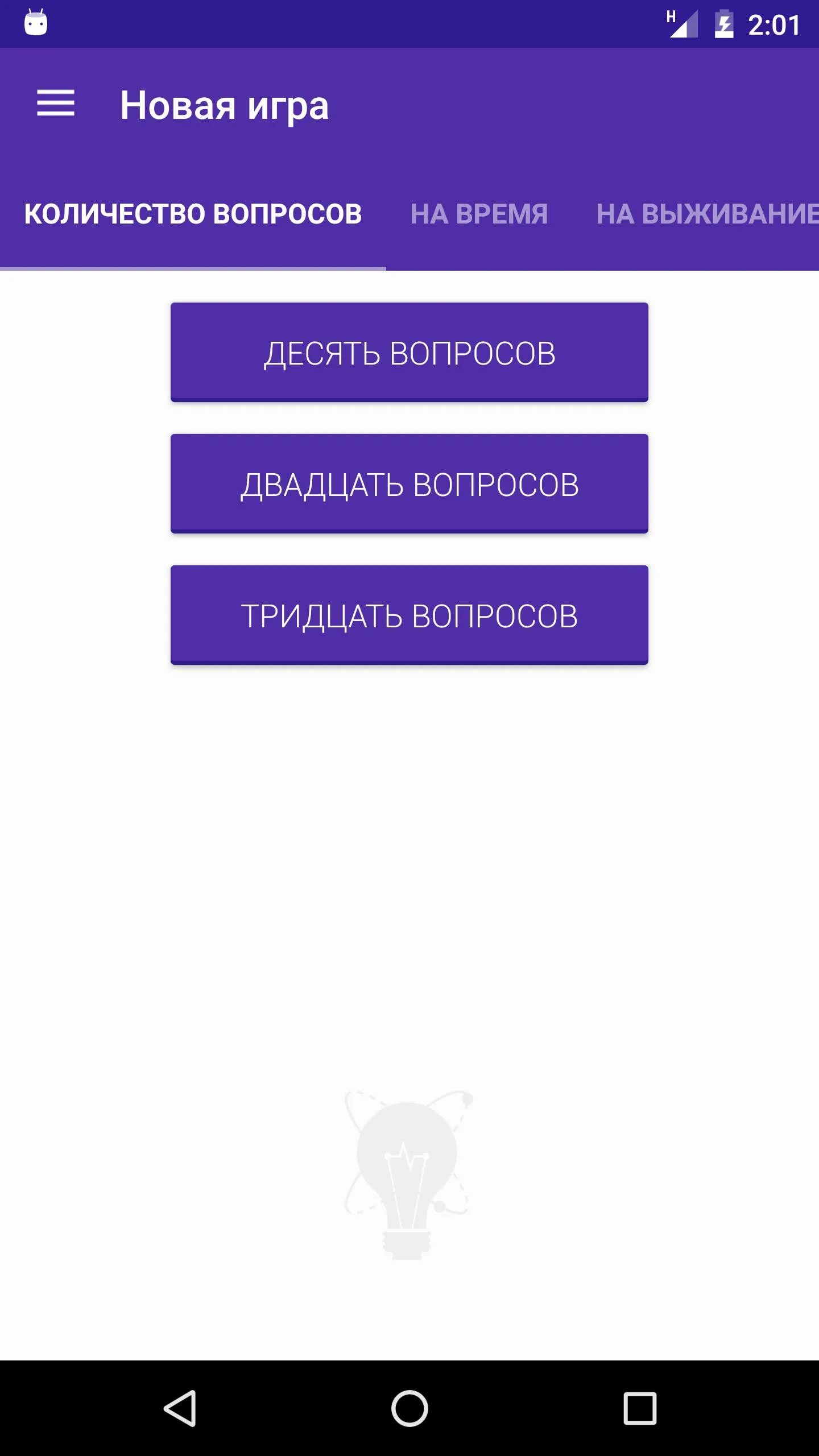Screen dimensions: 819x1456
Task: Select the КОЛИЧЕСТВО ВОПРОСОВ tab
Action: click(193, 214)
